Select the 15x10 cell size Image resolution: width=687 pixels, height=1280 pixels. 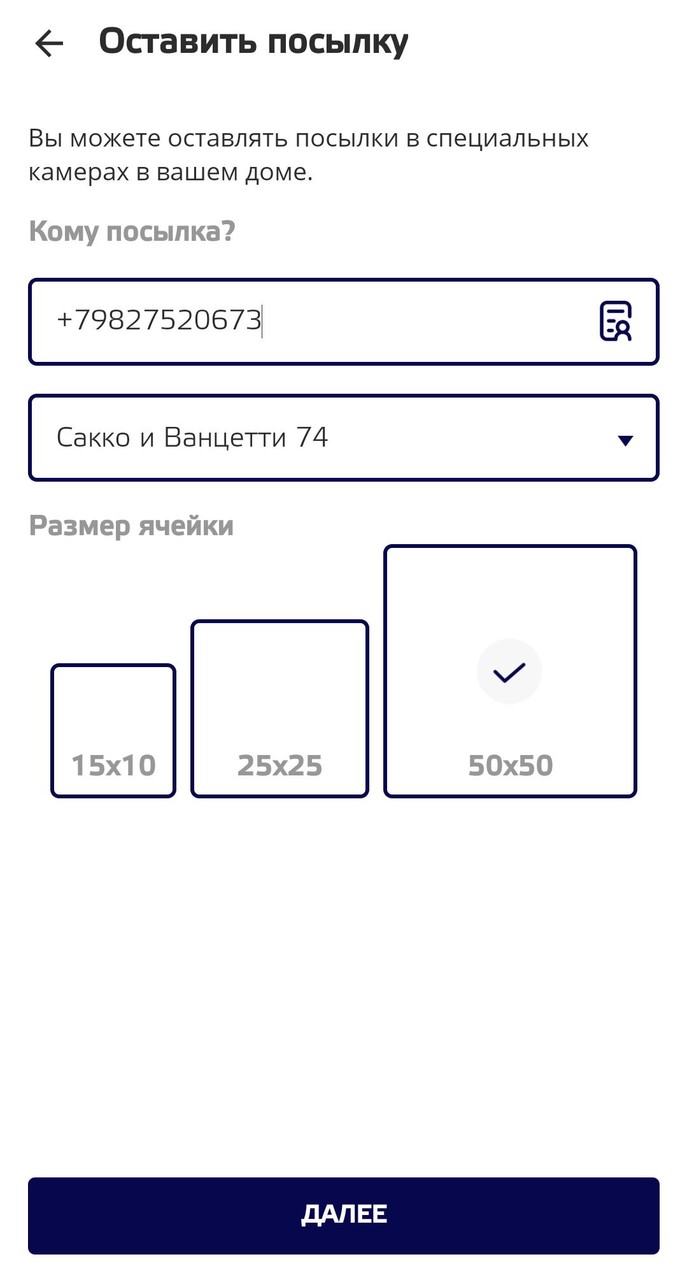[113, 731]
